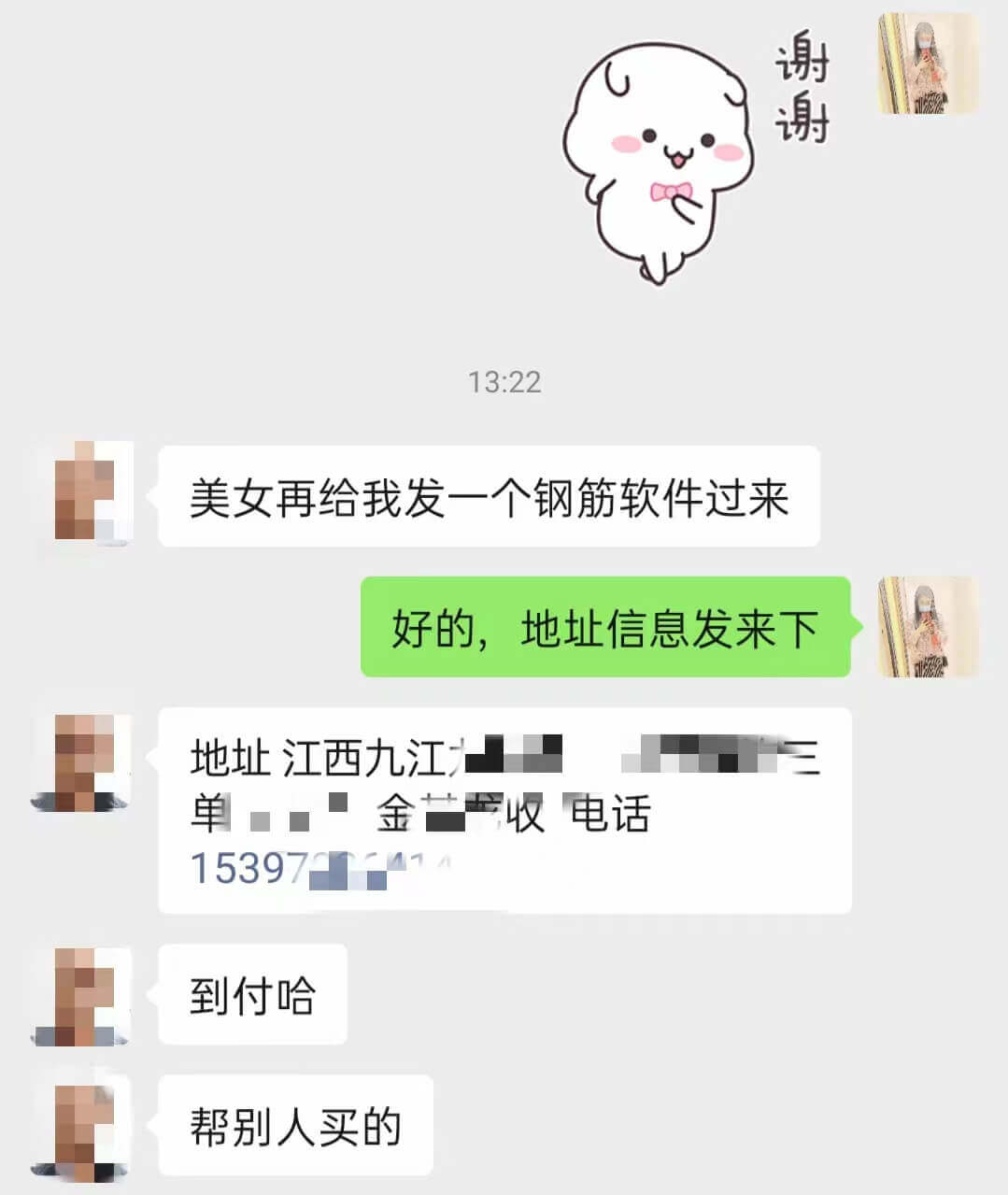Open sender avatar beside 到付哈 message
Viewport: 1008px width, 1195px height.
(x=80, y=996)
